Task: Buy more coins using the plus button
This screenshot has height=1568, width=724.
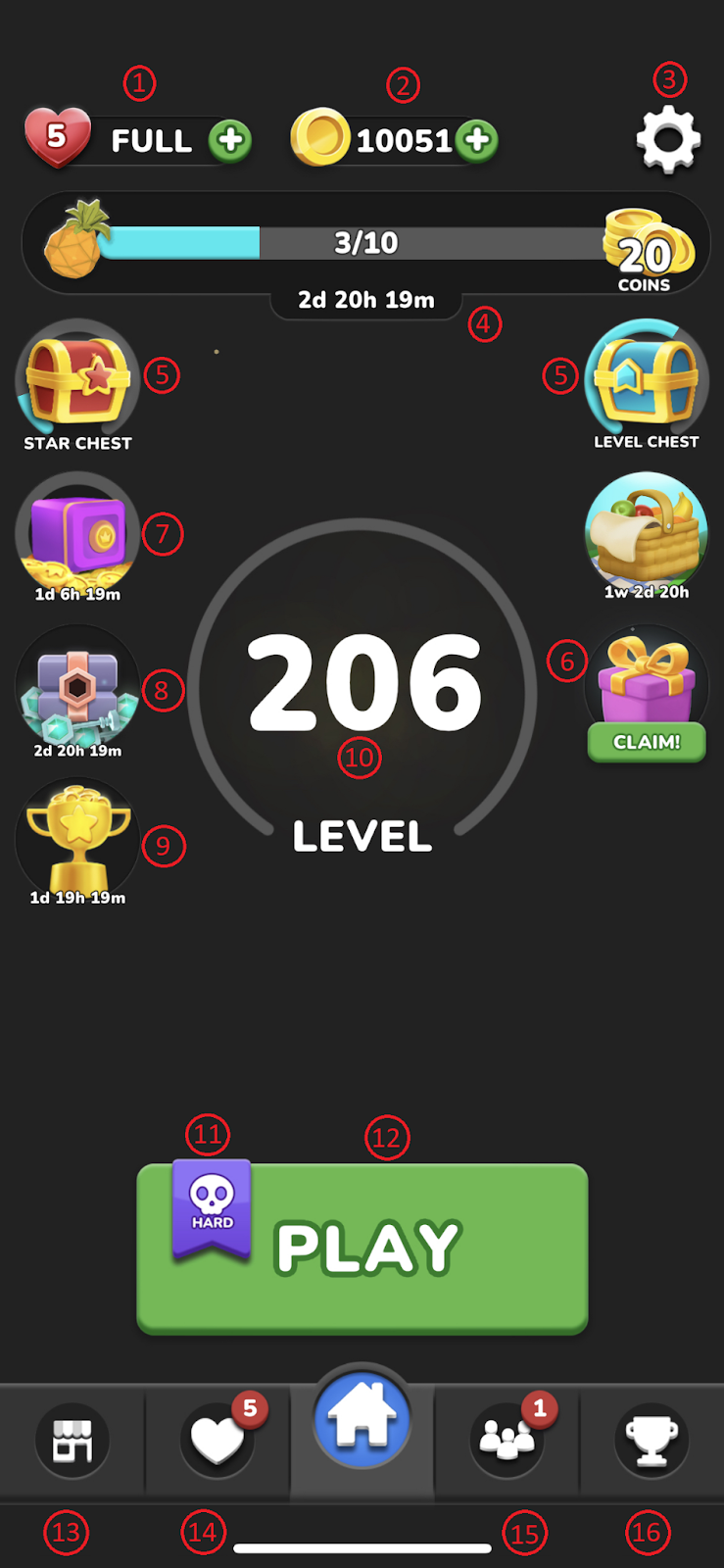Action: pyautogui.click(x=477, y=140)
